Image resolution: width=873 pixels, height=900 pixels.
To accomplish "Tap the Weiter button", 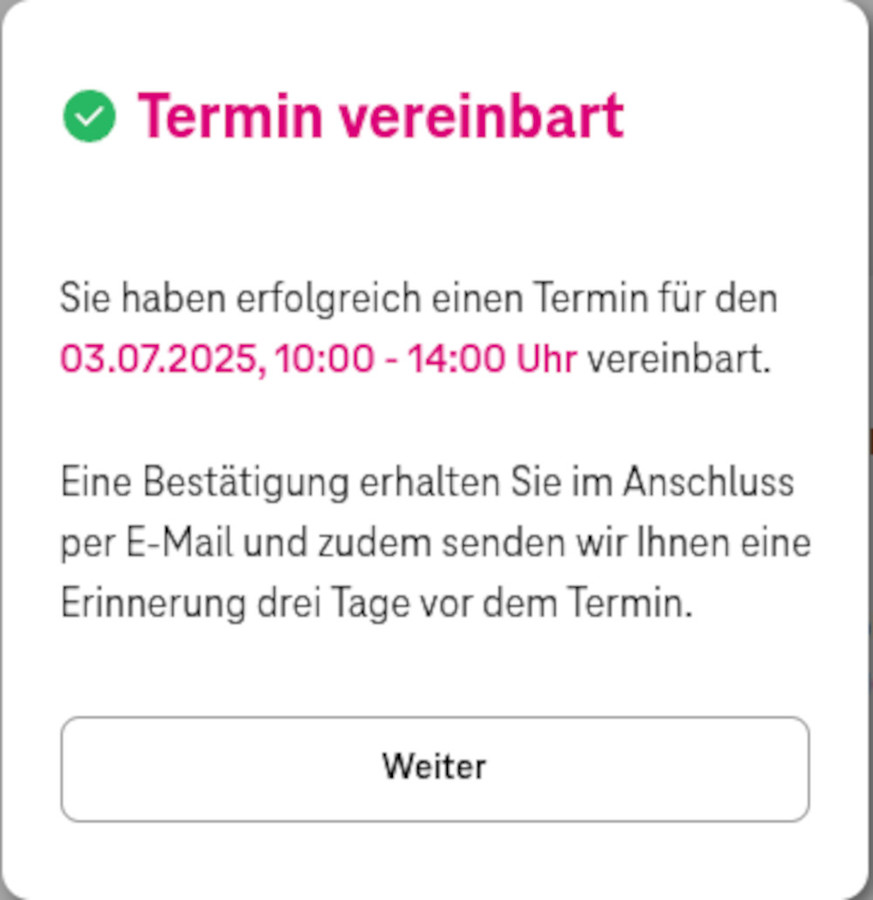I will point(434,768).
